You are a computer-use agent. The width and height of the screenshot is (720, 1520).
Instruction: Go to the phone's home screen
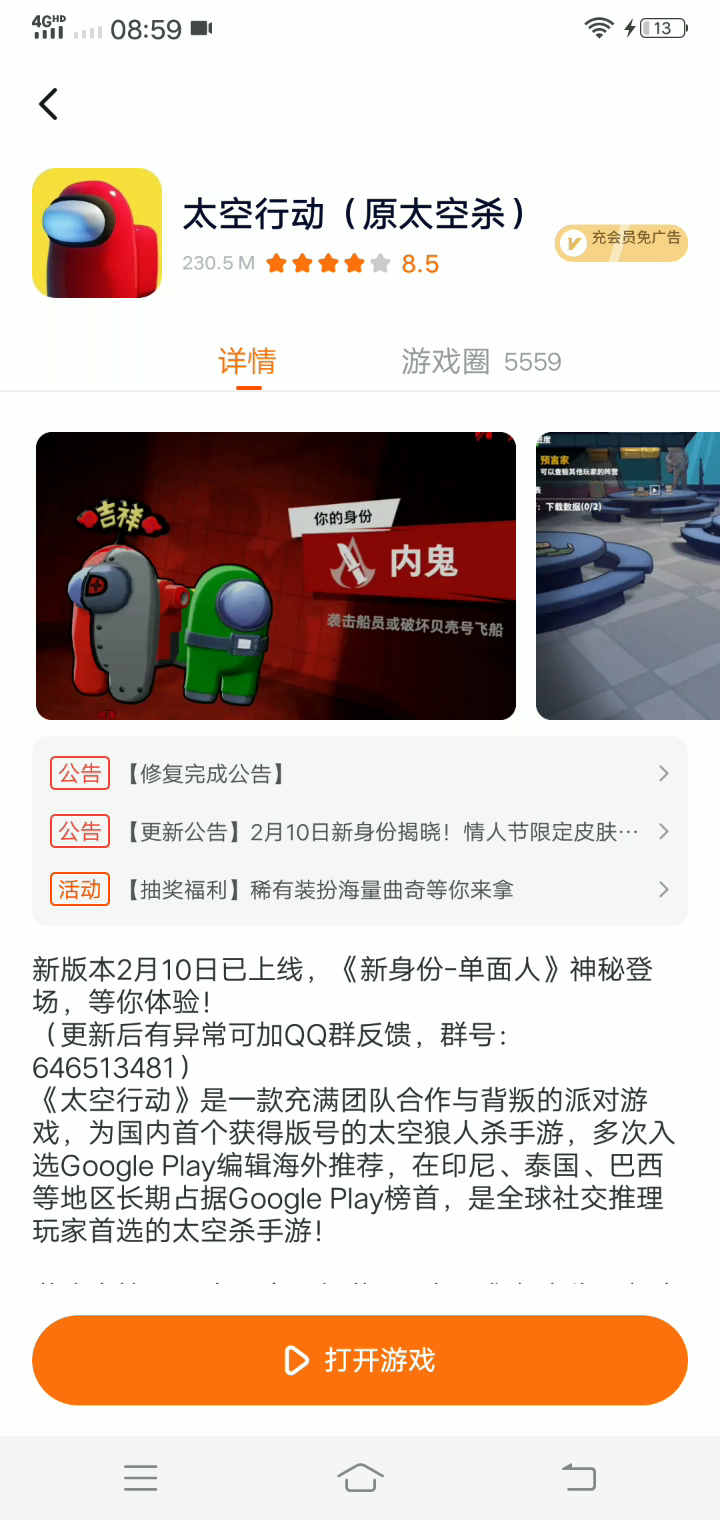360,1477
